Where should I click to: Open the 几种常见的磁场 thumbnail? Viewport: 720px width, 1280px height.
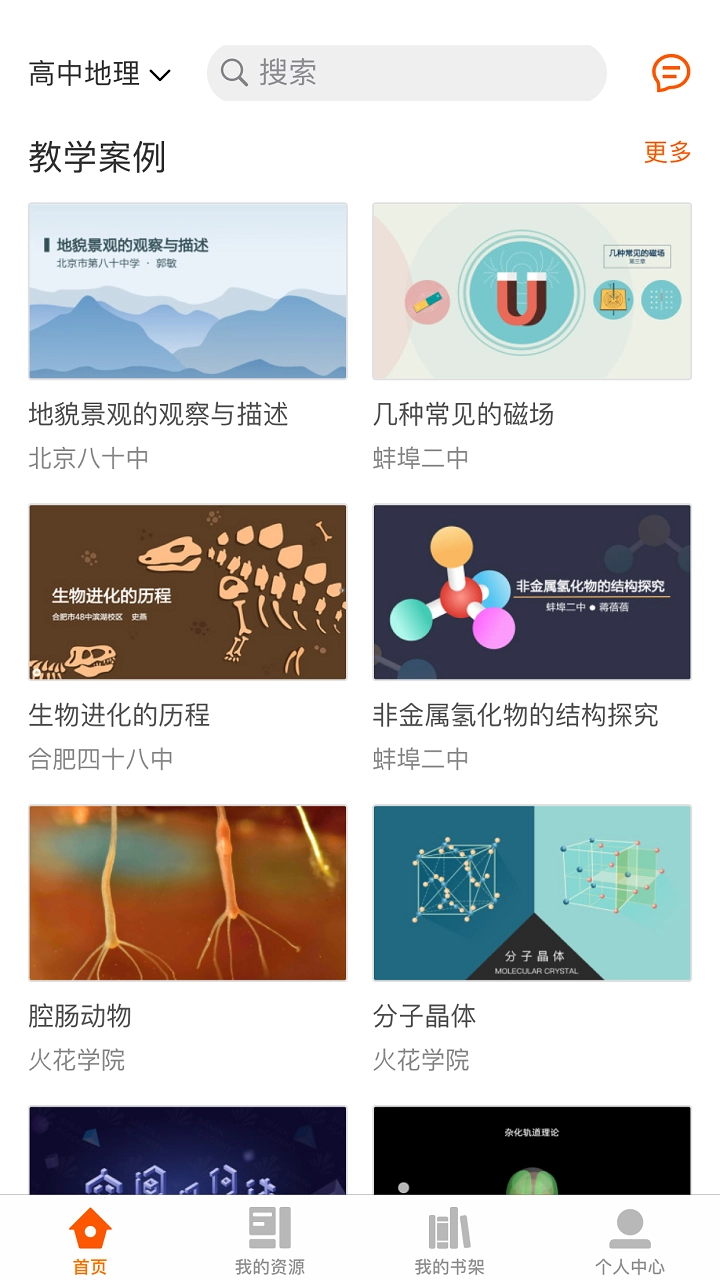click(531, 291)
